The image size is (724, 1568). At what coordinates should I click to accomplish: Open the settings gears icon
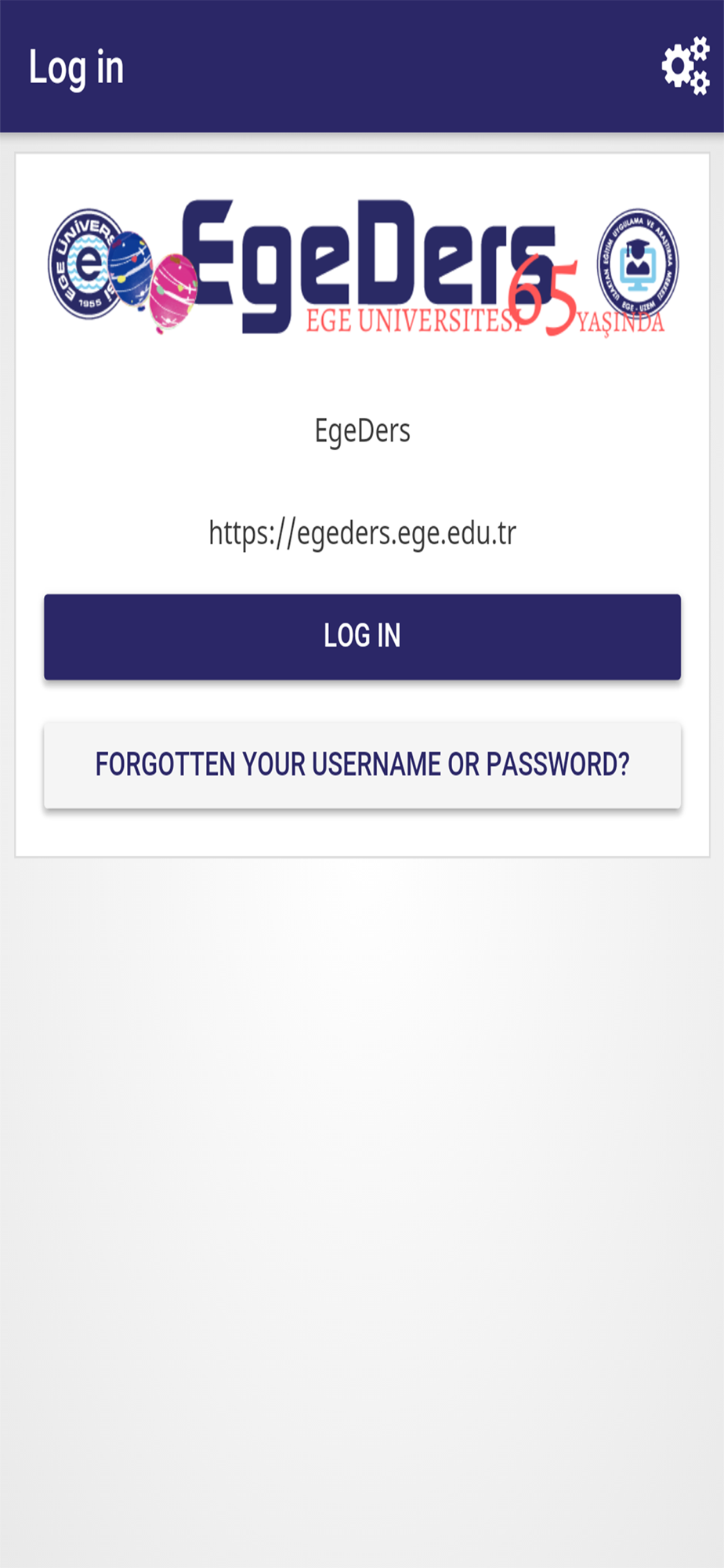tap(685, 67)
